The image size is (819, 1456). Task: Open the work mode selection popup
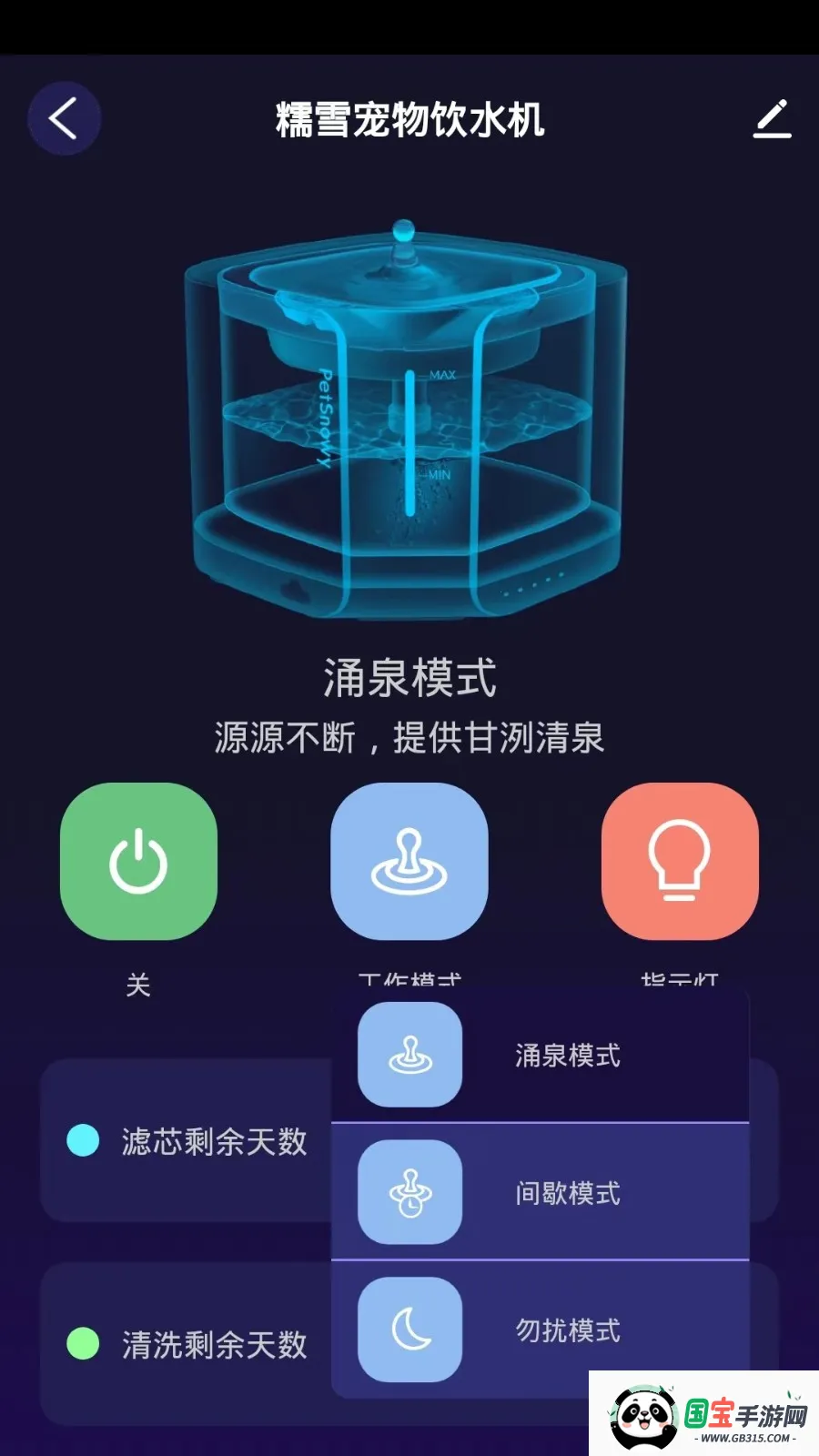pos(409,861)
